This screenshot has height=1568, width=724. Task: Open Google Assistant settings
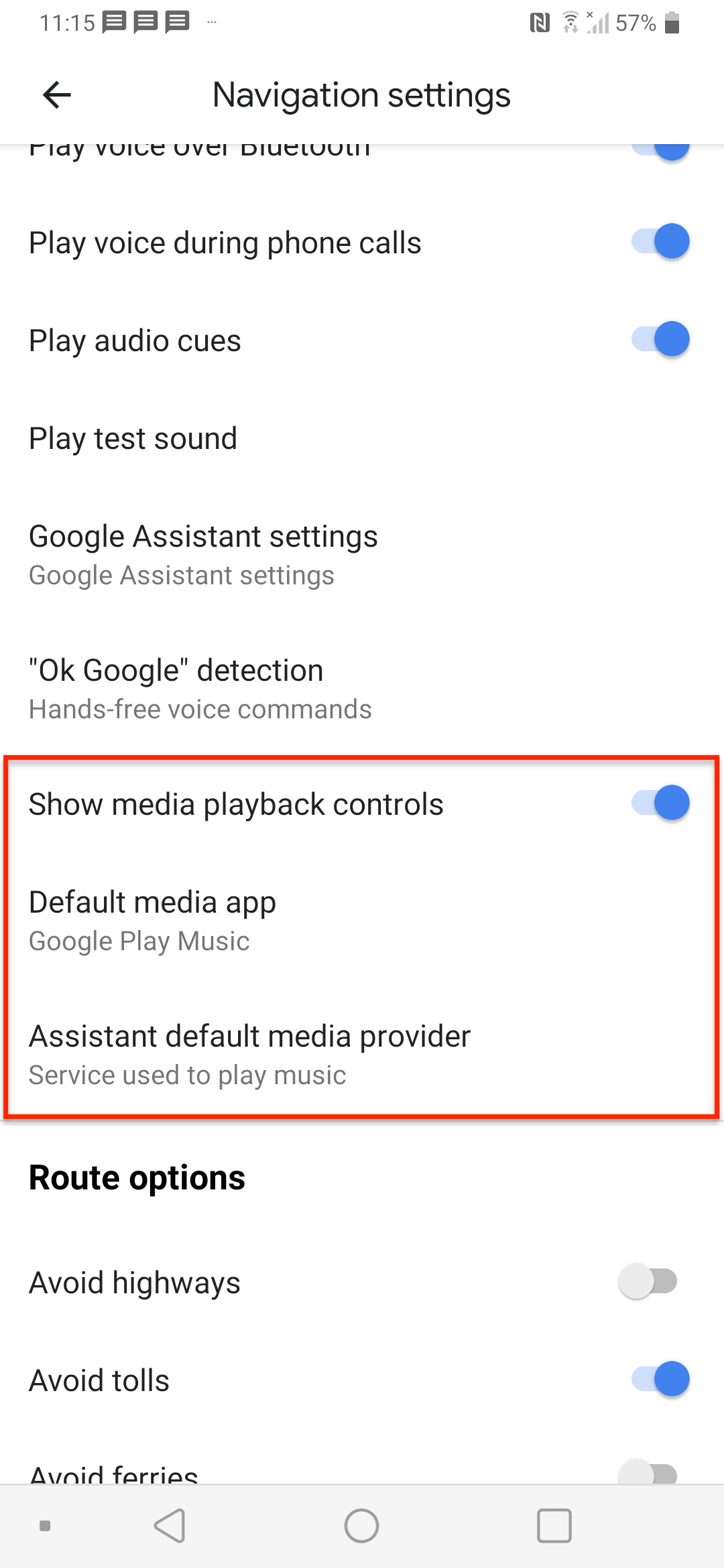tap(203, 554)
